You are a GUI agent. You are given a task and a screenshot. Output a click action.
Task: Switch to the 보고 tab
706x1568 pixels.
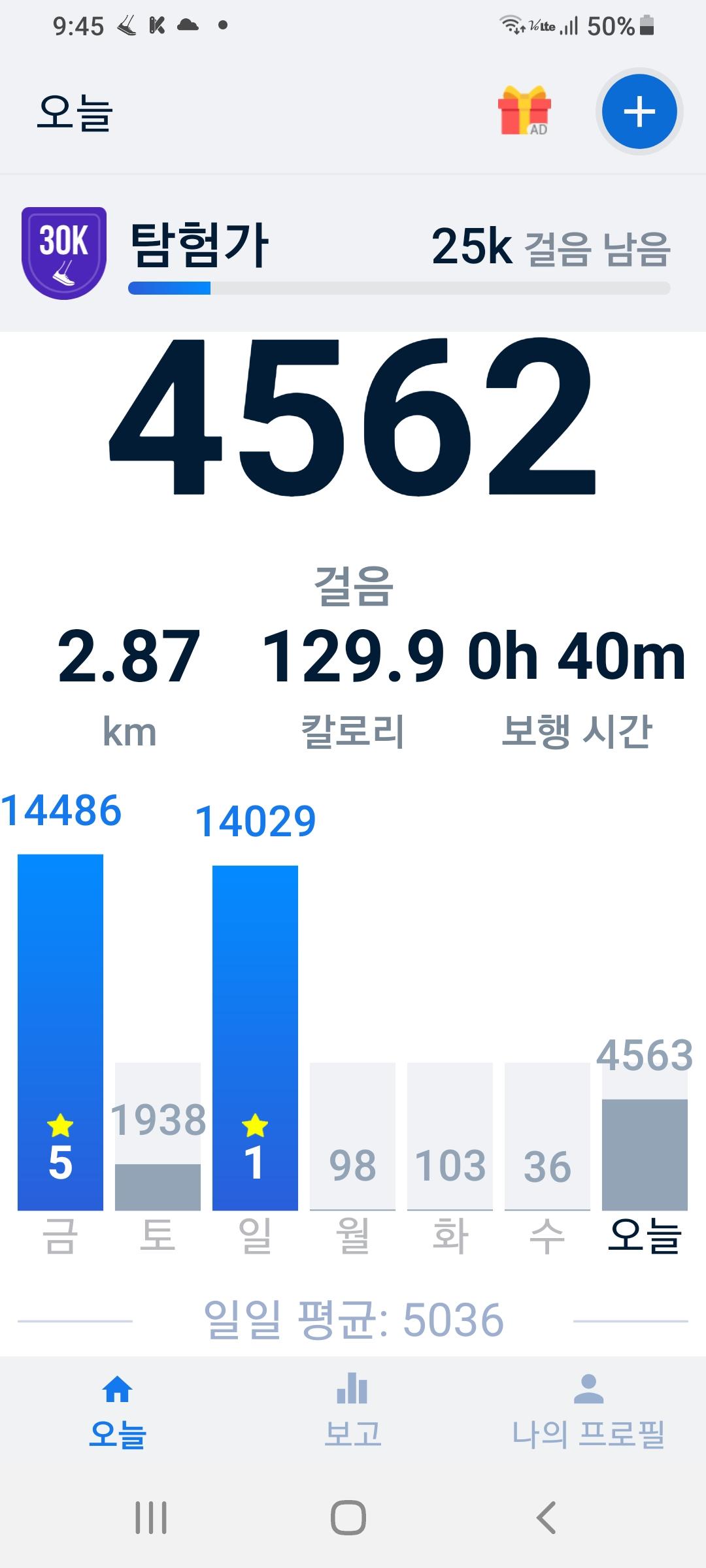point(352,1411)
